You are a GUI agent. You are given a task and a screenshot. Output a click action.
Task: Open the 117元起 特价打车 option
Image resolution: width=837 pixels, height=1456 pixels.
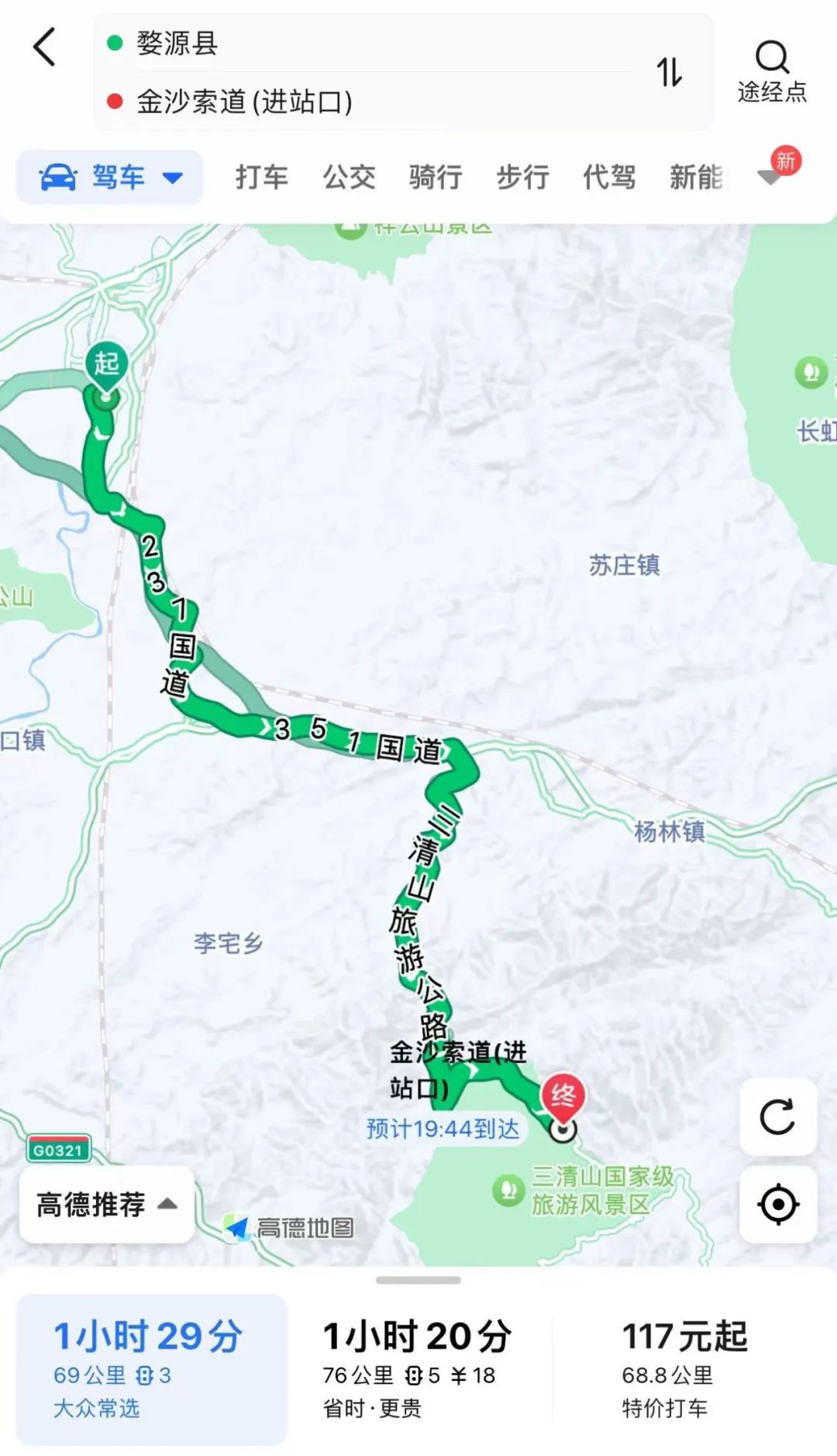click(x=684, y=1368)
